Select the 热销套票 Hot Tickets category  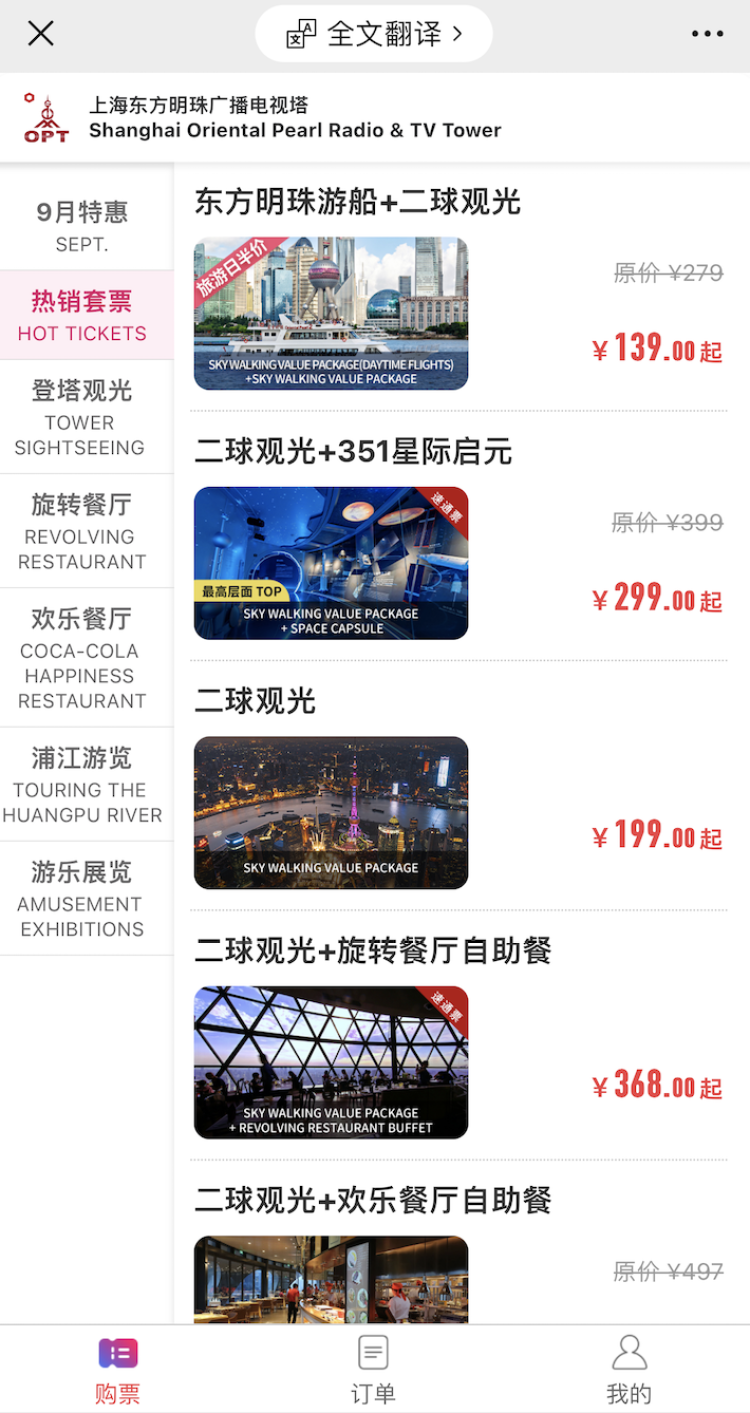coord(82,315)
